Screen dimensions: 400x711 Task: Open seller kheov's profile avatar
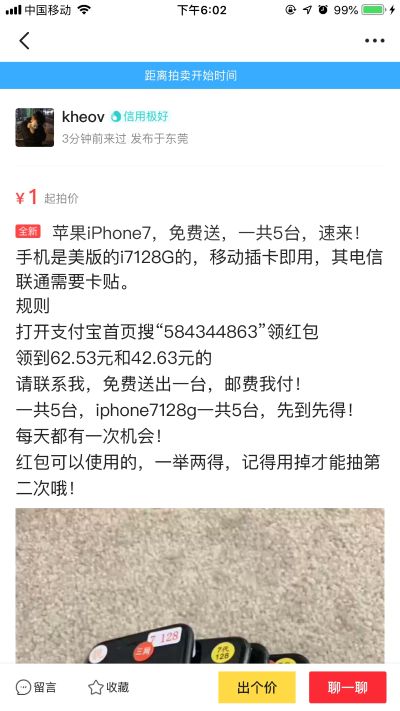34,127
